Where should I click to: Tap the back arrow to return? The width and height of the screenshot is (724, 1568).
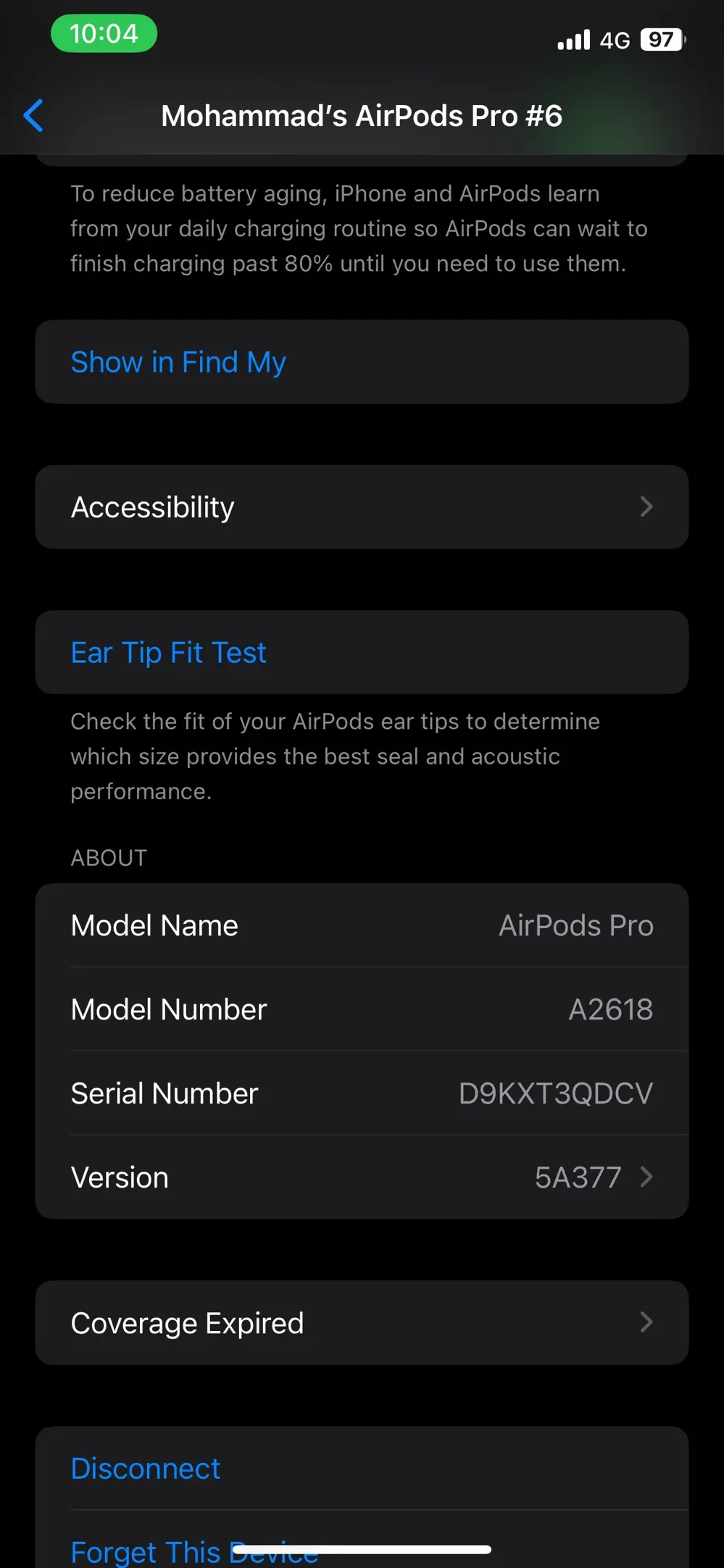[34, 115]
